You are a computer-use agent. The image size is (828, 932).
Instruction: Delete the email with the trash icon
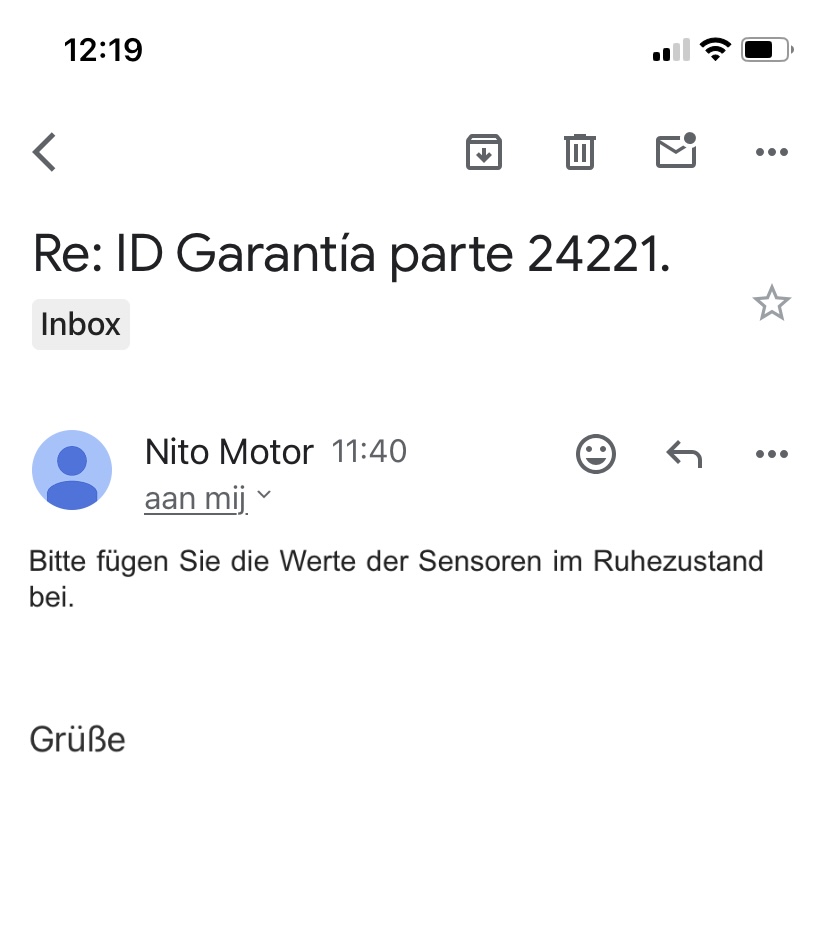pos(580,152)
